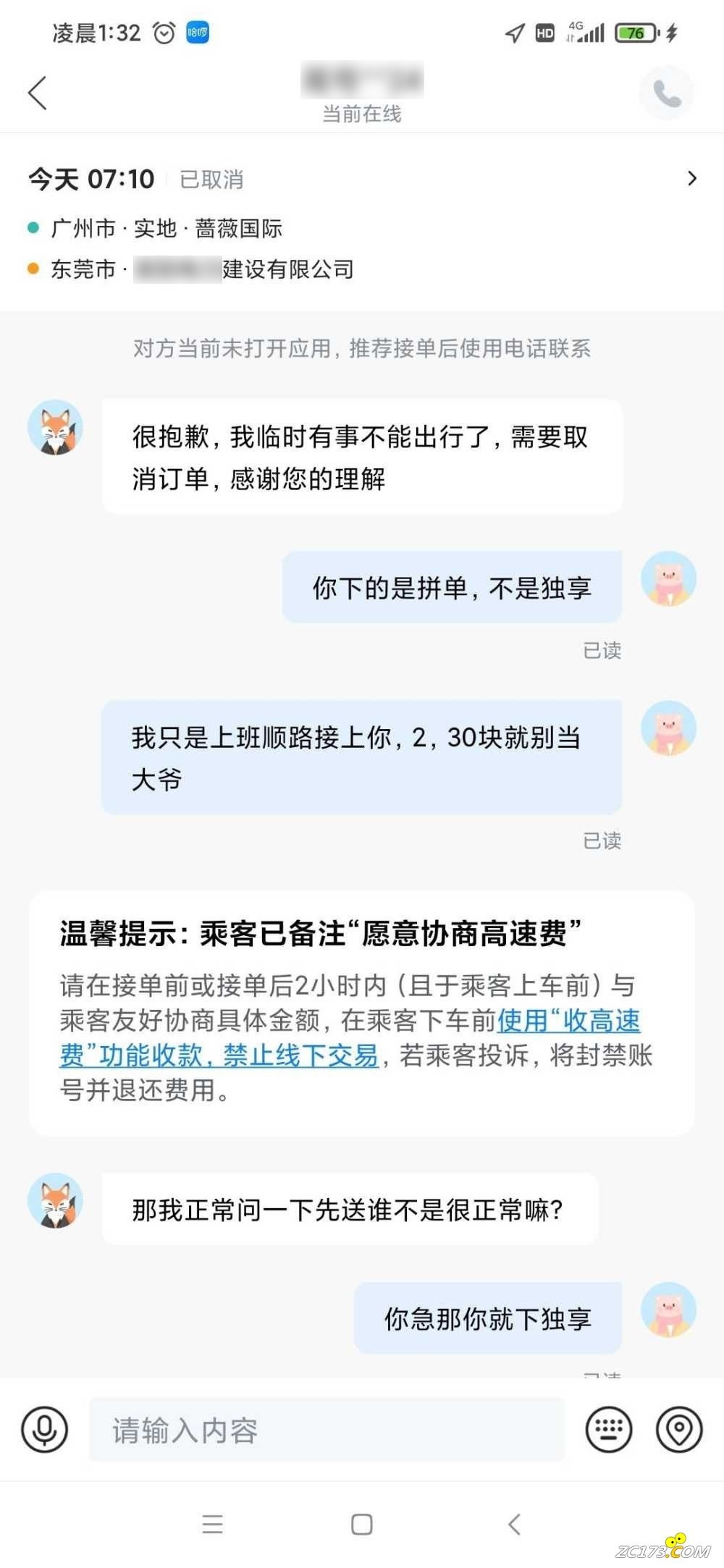View the fox avatar passenger profile
The image size is (724, 1568).
pos(55,428)
